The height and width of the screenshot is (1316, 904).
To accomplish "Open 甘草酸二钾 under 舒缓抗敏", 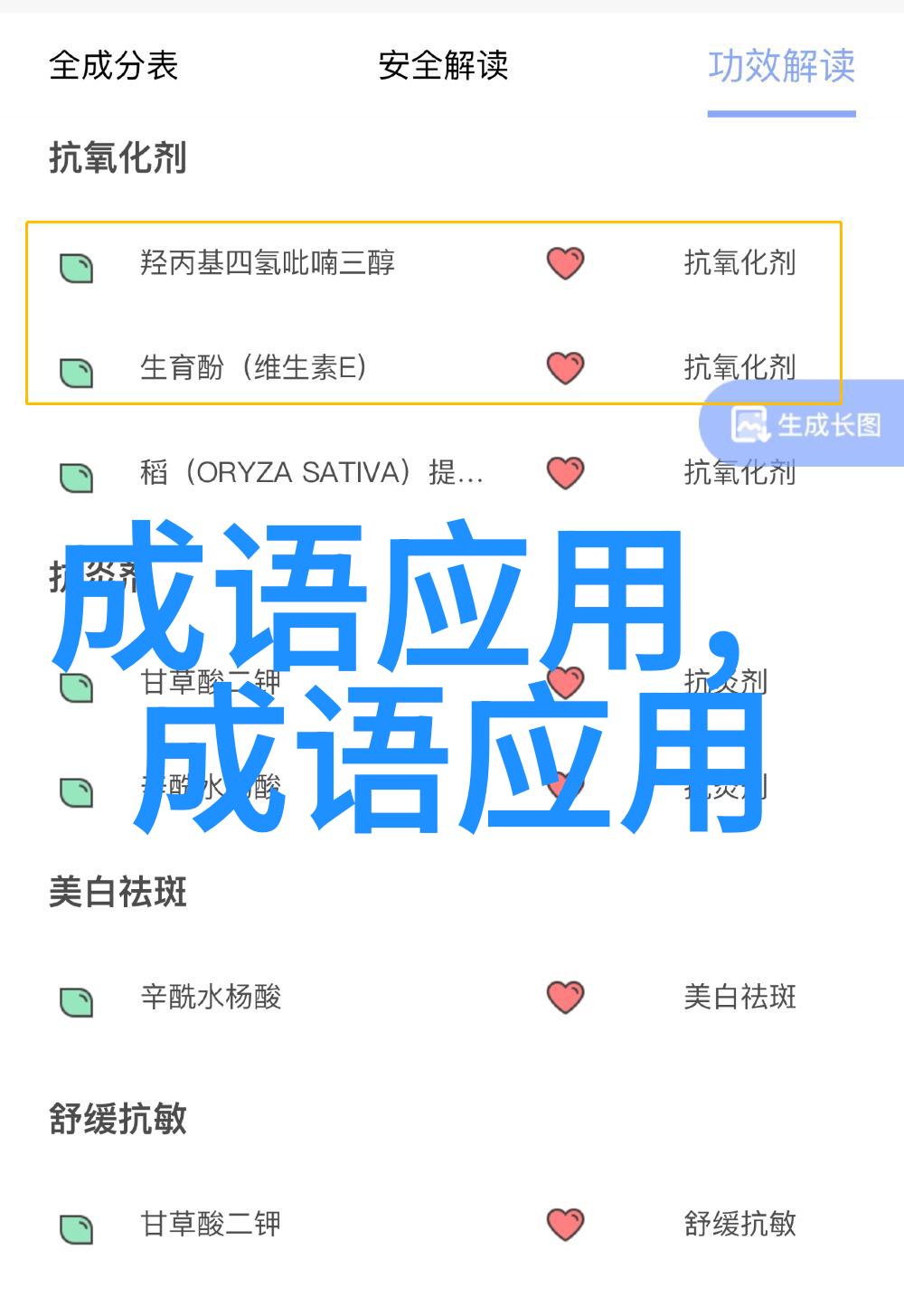I will pyautogui.click(x=211, y=1225).
